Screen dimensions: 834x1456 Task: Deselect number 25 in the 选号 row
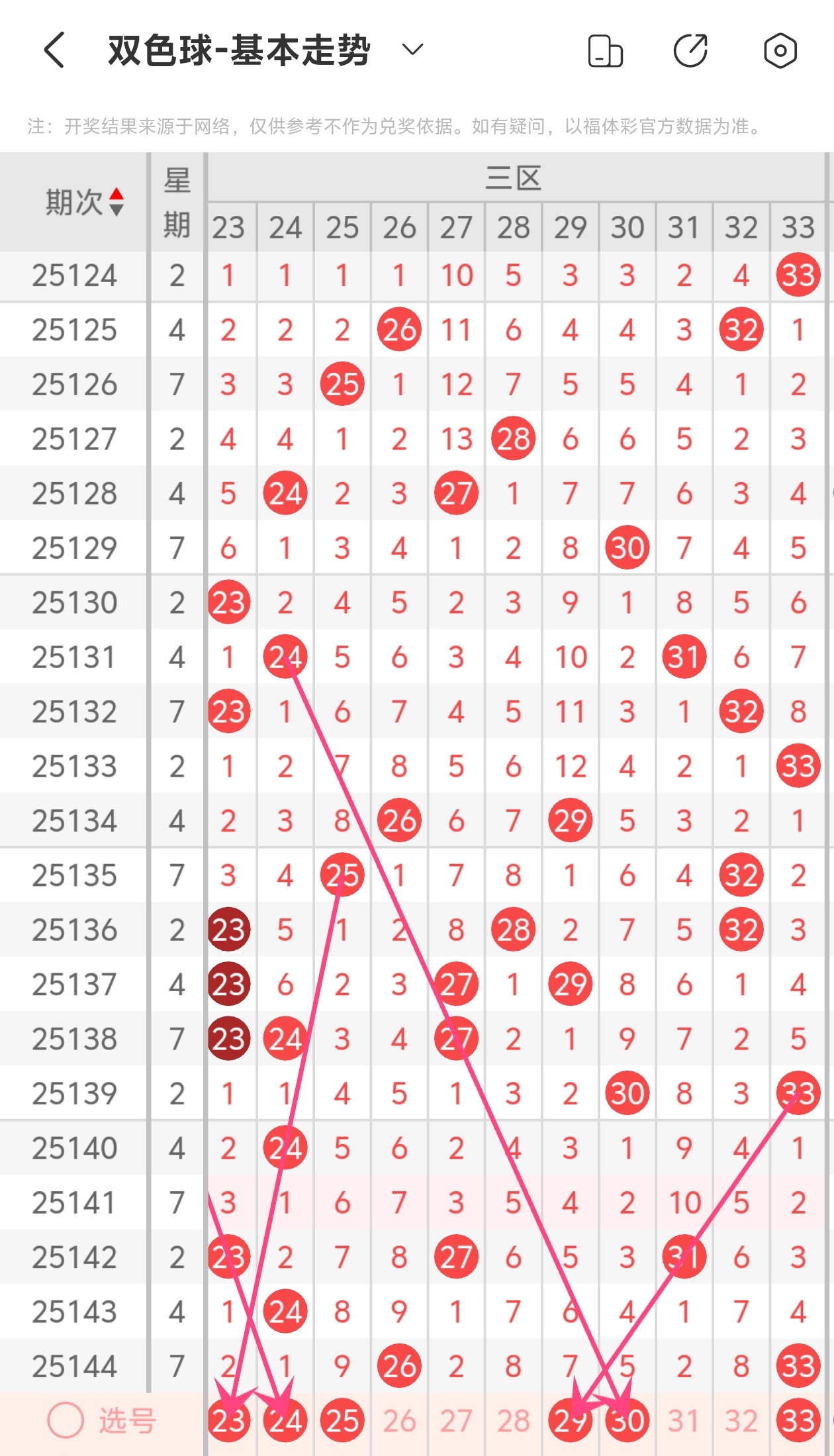tap(342, 1420)
